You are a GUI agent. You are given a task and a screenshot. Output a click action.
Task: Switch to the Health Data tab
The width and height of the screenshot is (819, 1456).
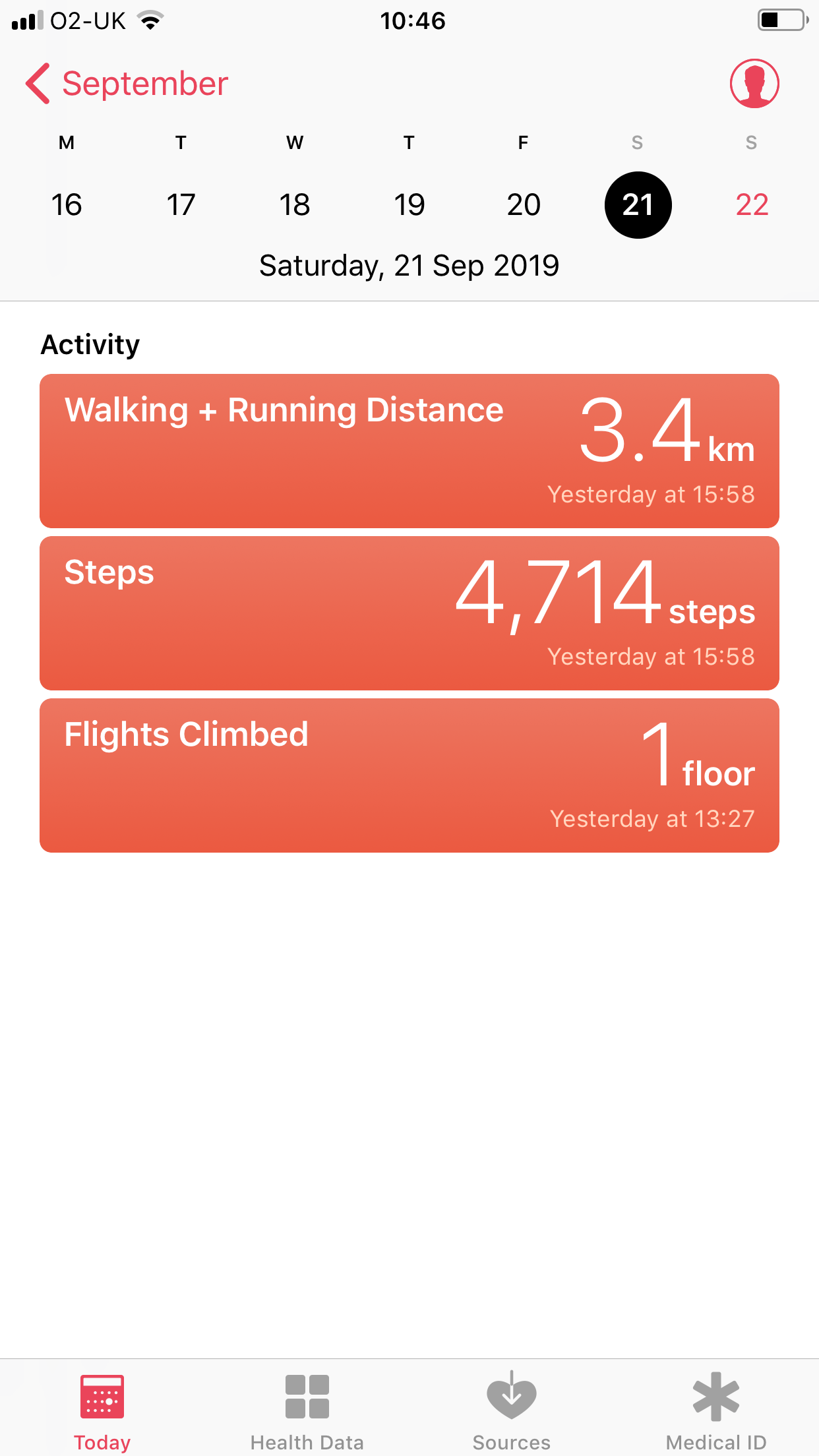click(x=307, y=1411)
